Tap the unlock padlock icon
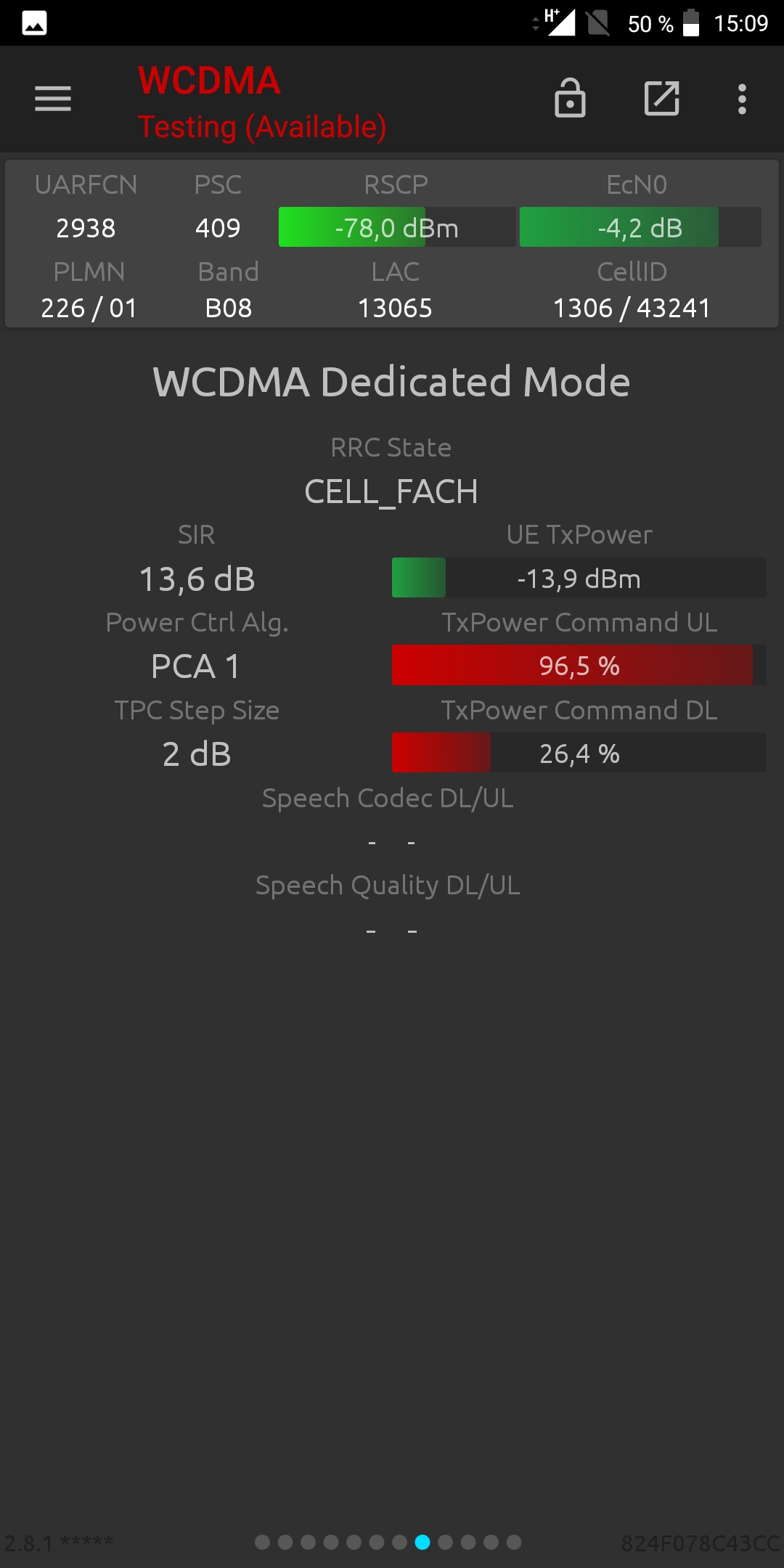 (570, 99)
